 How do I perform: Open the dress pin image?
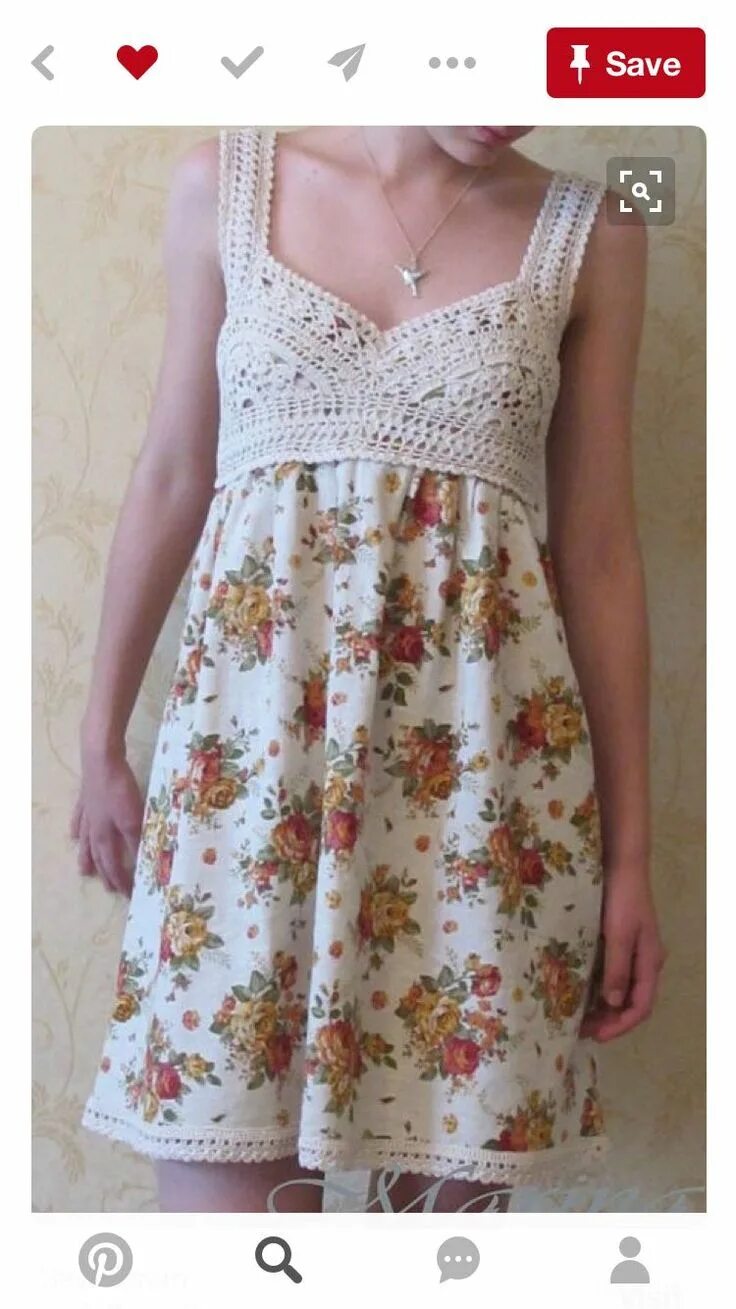pos(368,668)
